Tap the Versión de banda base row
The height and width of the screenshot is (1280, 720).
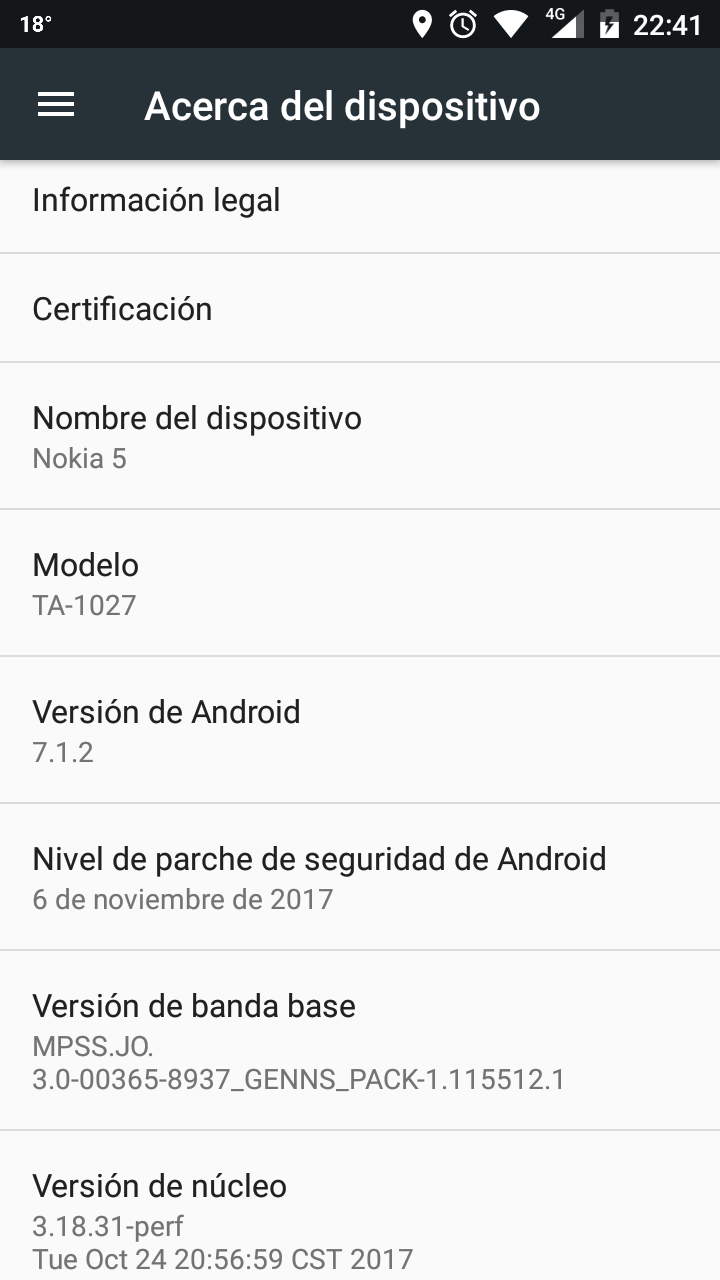(x=360, y=1042)
